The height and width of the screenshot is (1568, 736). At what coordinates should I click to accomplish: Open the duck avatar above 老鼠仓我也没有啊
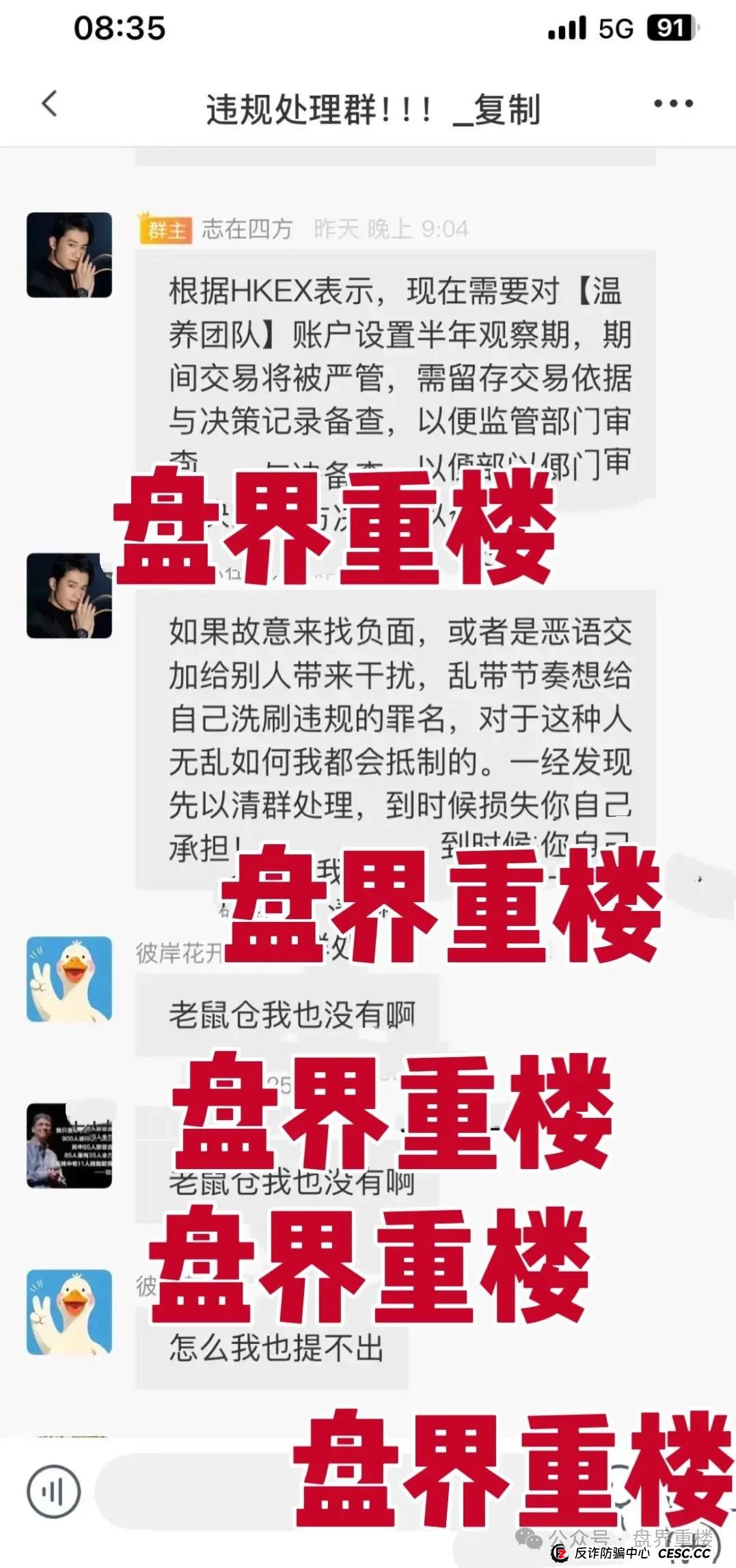click(x=69, y=979)
